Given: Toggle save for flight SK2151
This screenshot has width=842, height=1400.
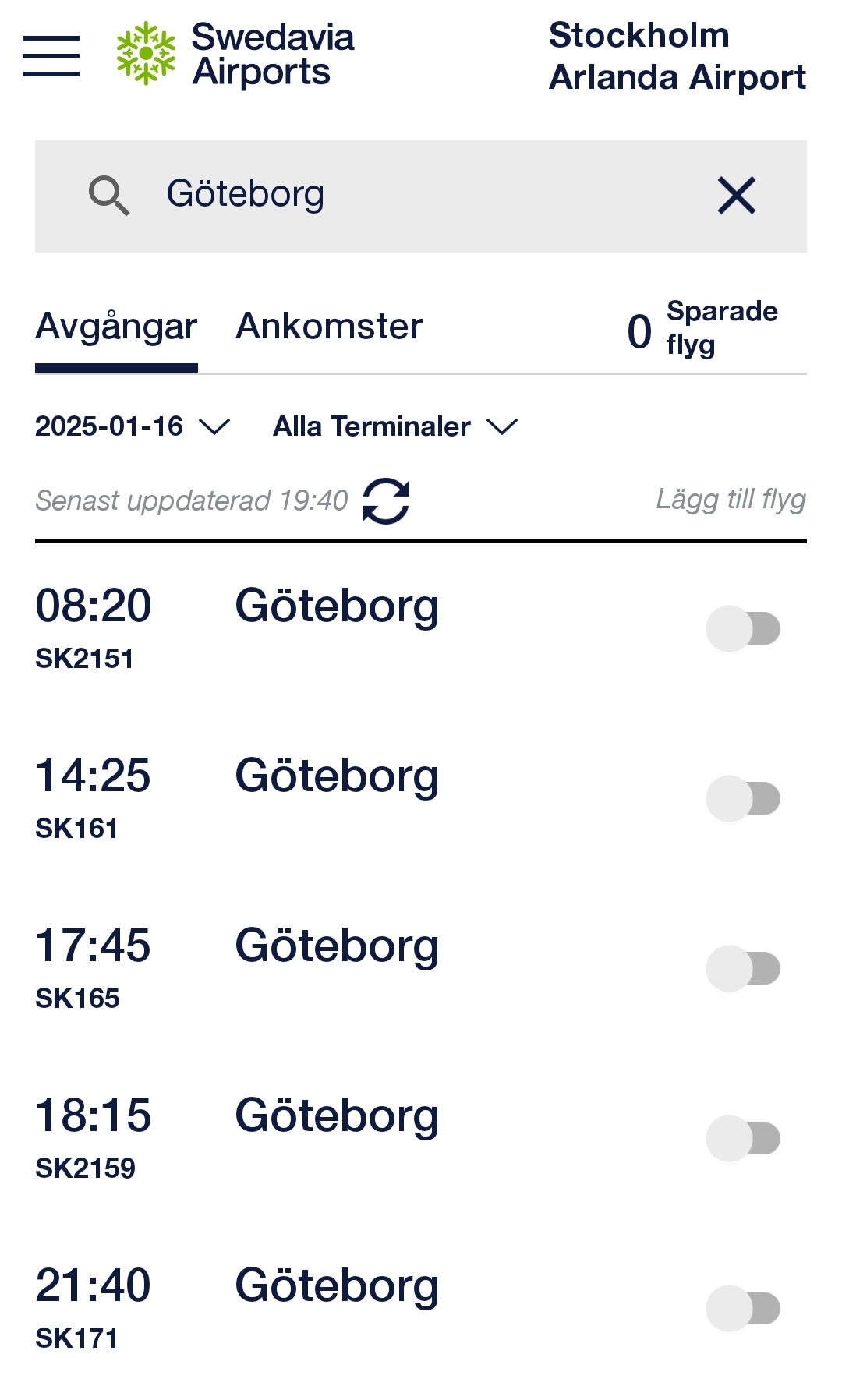Looking at the screenshot, I should (743, 628).
